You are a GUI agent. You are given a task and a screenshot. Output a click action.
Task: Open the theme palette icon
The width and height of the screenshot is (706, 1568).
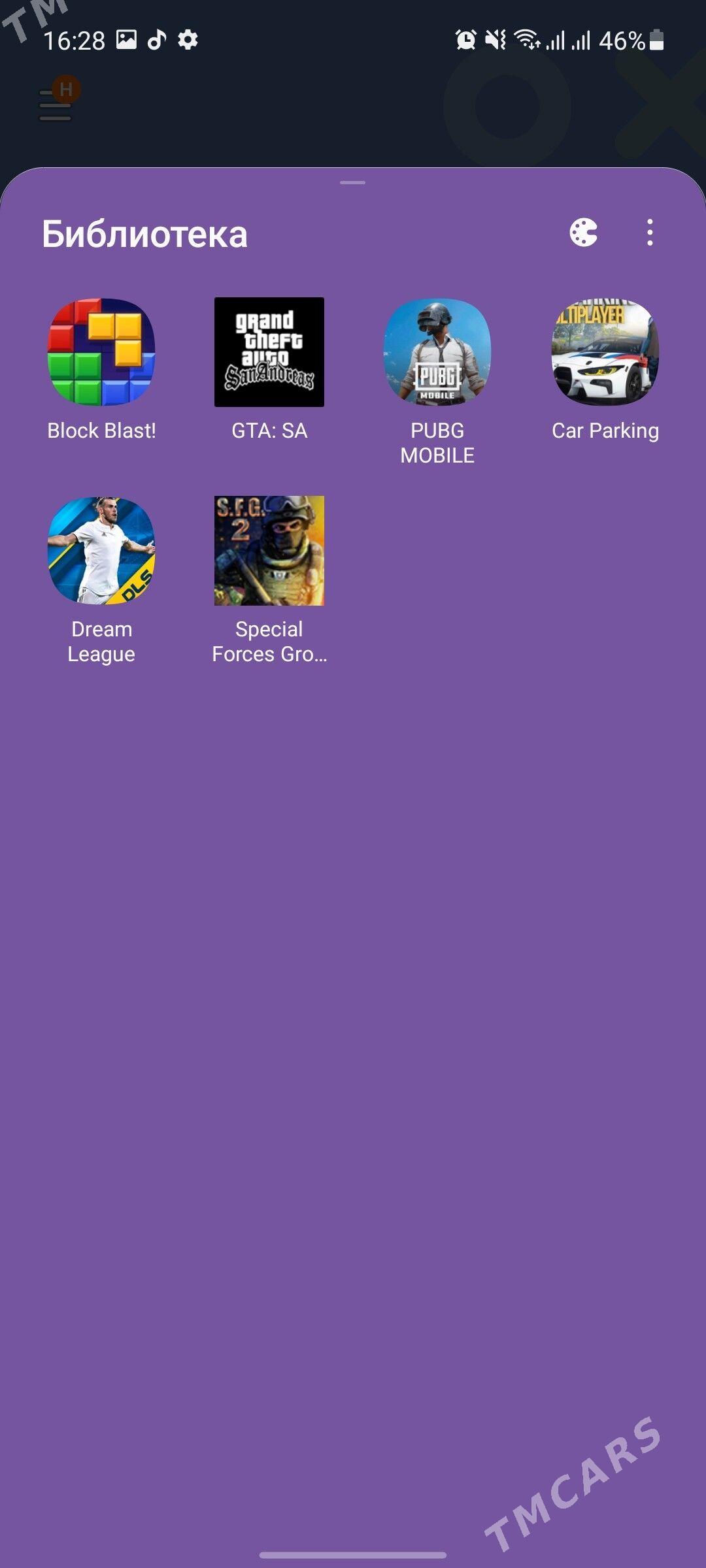tap(583, 233)
